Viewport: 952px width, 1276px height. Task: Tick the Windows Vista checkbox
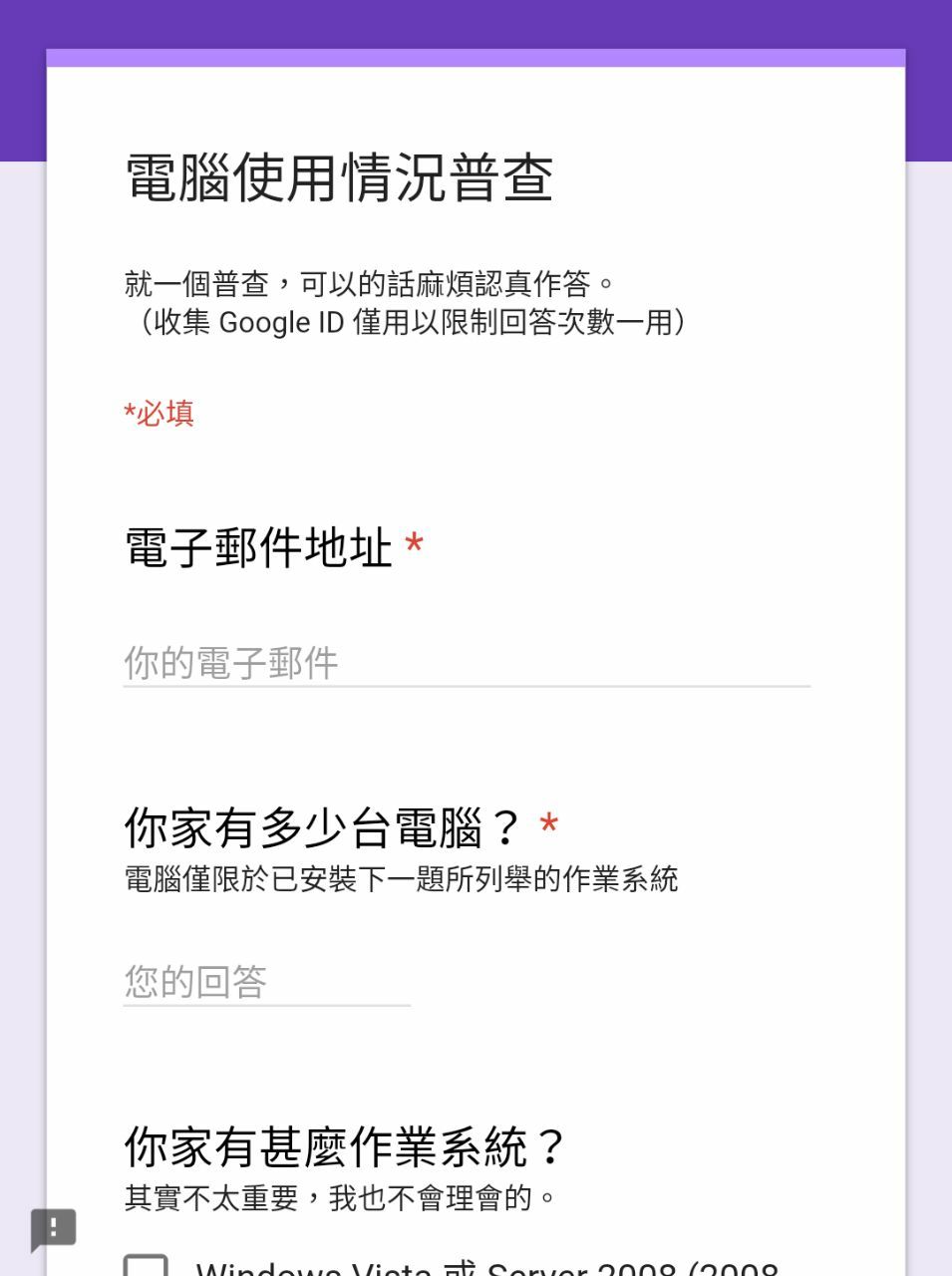pyautogui.click(x=146, y=1266)
